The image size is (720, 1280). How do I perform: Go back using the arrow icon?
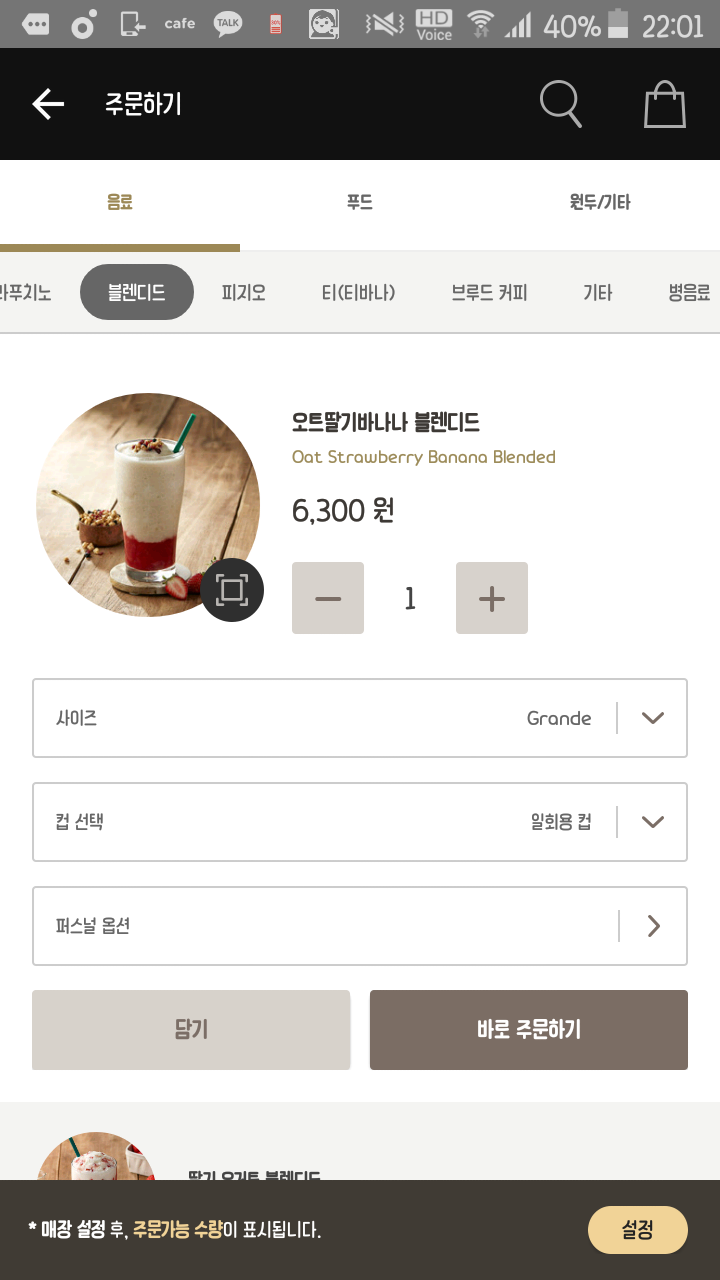pyautogui.click(x=48, y=104)
